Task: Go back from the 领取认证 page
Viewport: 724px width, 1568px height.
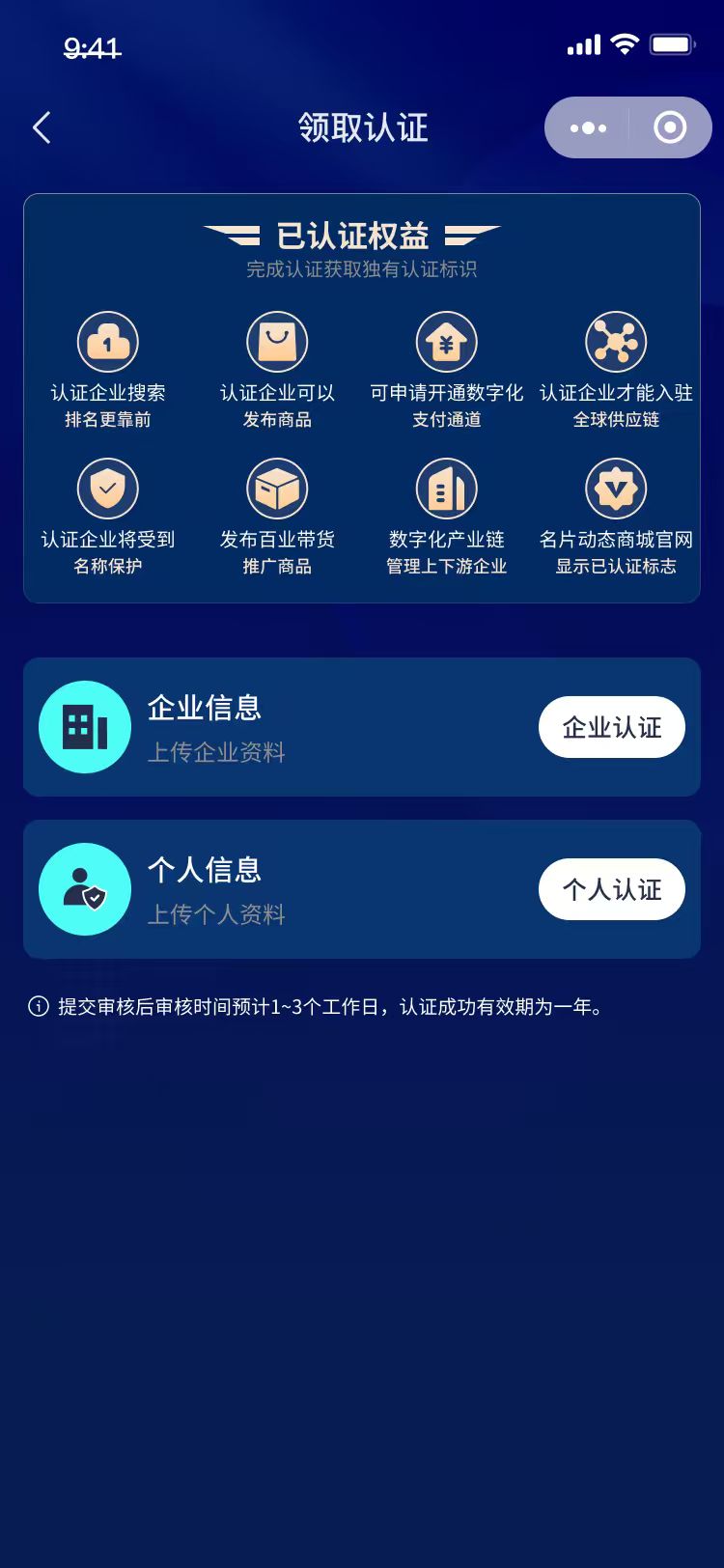Action: coord(42,127)
